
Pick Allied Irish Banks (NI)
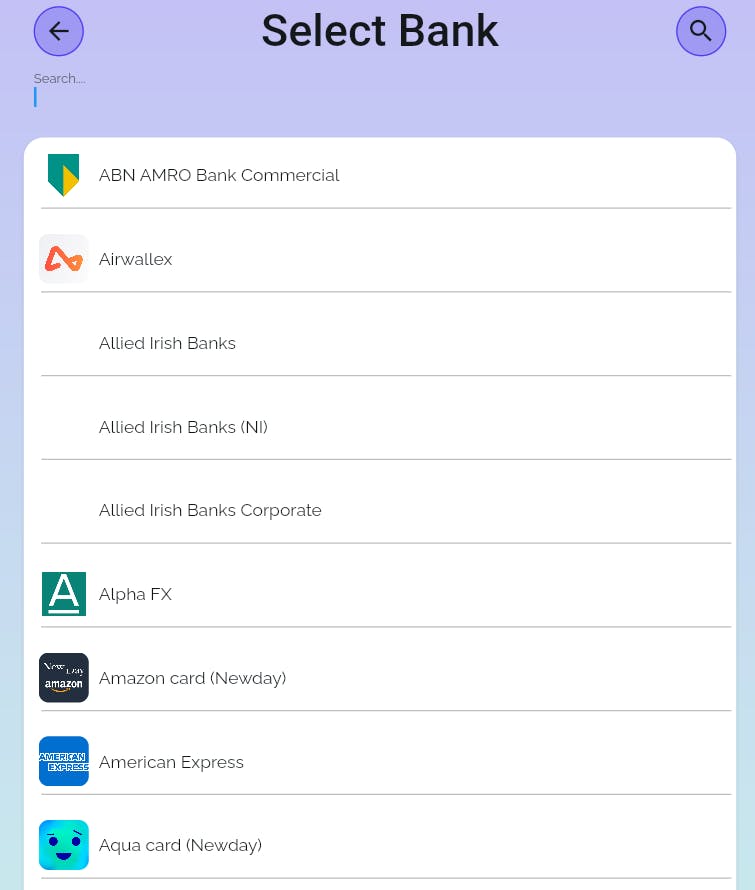click(183, 427)
